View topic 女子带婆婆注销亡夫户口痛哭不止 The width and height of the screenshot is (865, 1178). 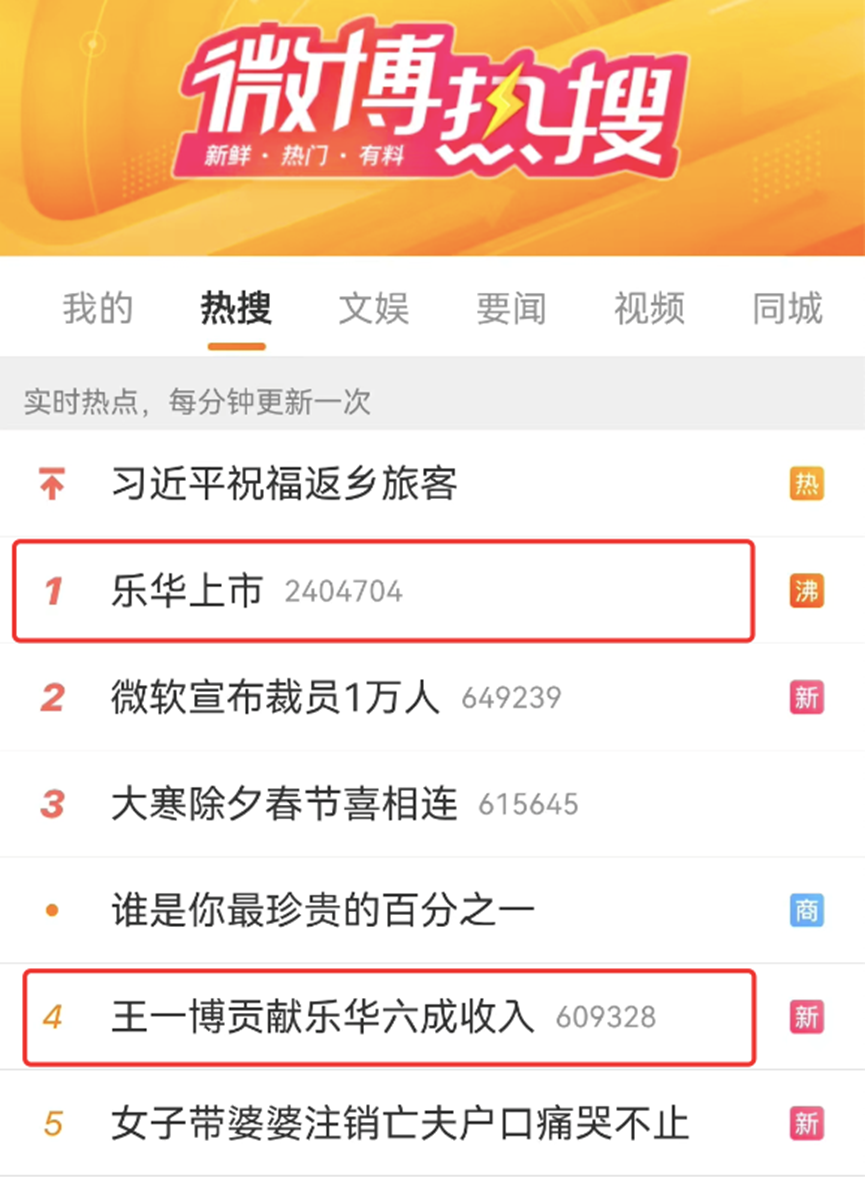pyautogui.click(x=400, y=1123)
